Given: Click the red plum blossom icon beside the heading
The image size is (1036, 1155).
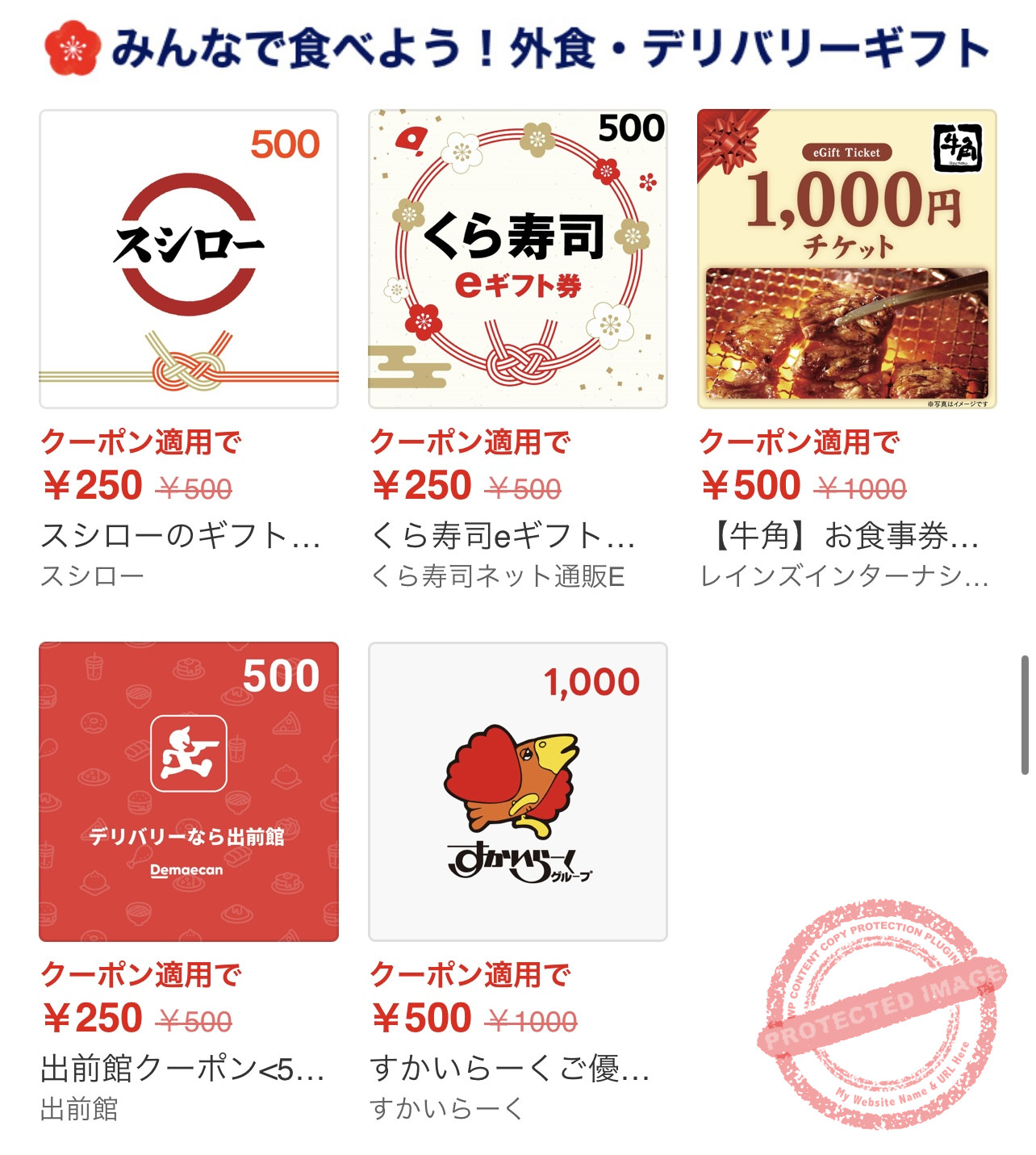Looking at the screenshot, I should [71, 48].
